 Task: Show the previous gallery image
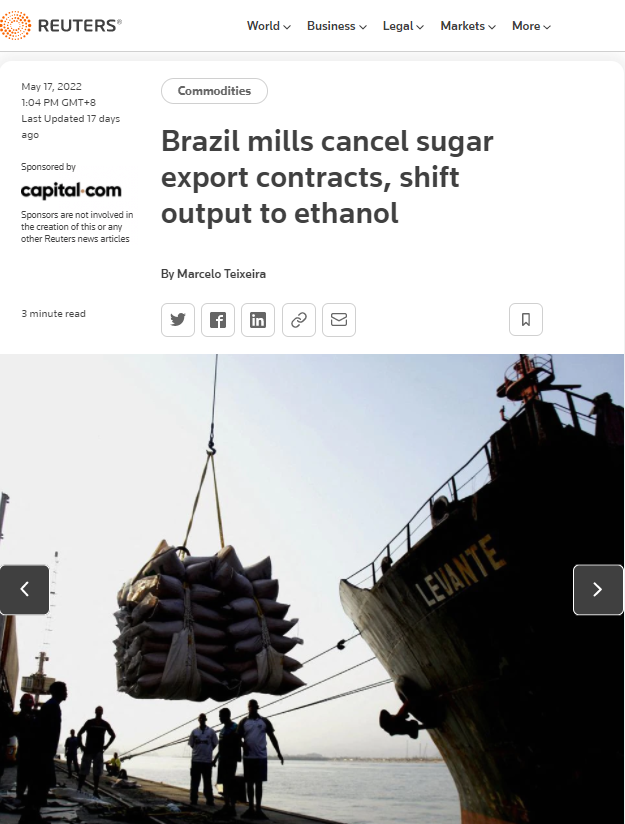(24, 590)
